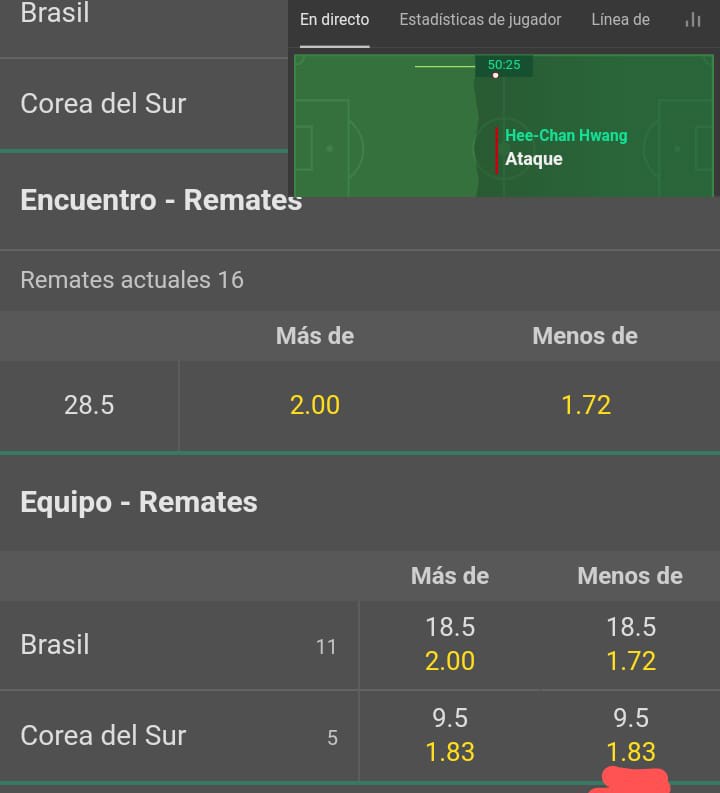This screenshot has width=720, height=793.
Task: Select Brasil Más de 18.5 odds
Action: pyautogui.click(x=450, y=644)
